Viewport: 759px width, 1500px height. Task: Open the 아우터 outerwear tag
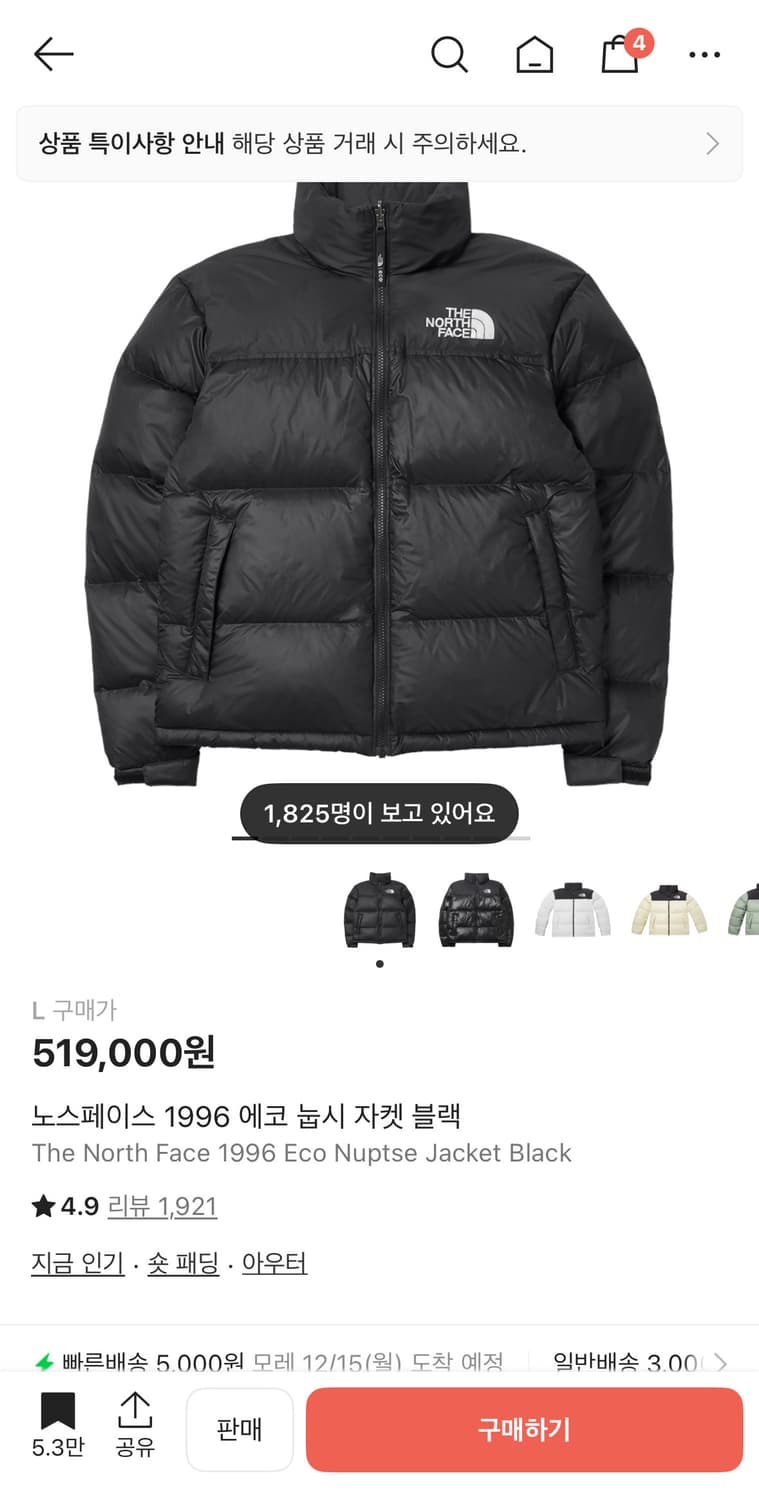275,1263
